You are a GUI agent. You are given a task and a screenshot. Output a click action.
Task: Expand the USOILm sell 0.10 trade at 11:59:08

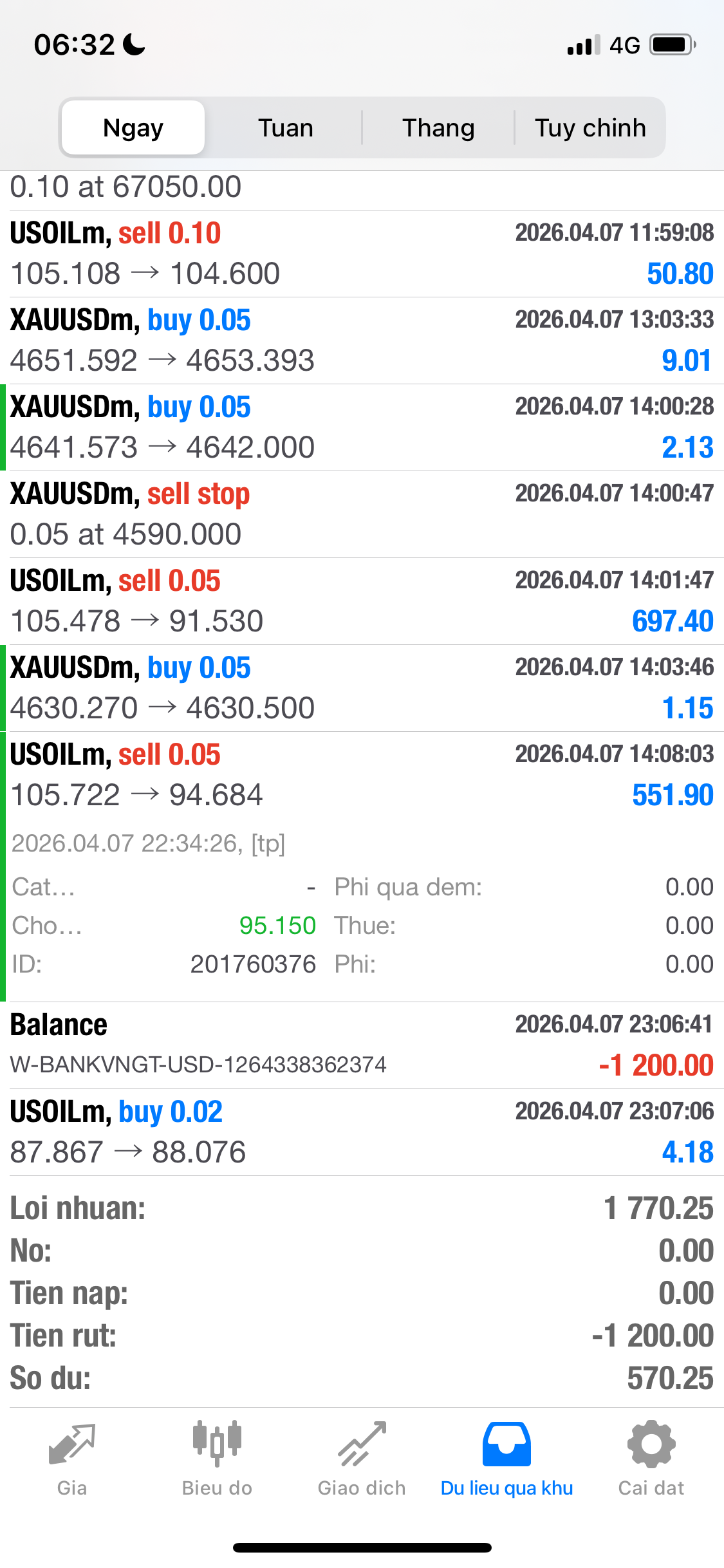click(x=362, y=254)
